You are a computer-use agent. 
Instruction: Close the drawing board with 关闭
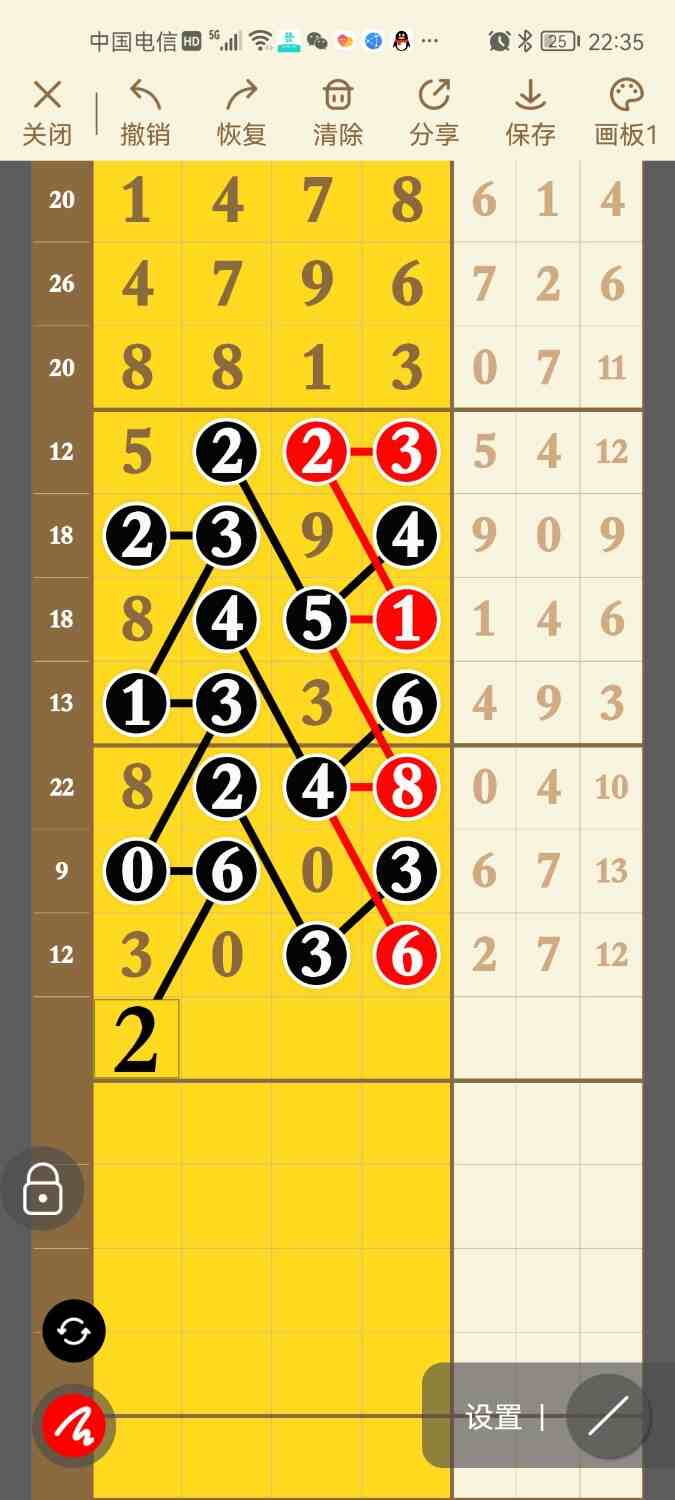(x=47, y=113)
